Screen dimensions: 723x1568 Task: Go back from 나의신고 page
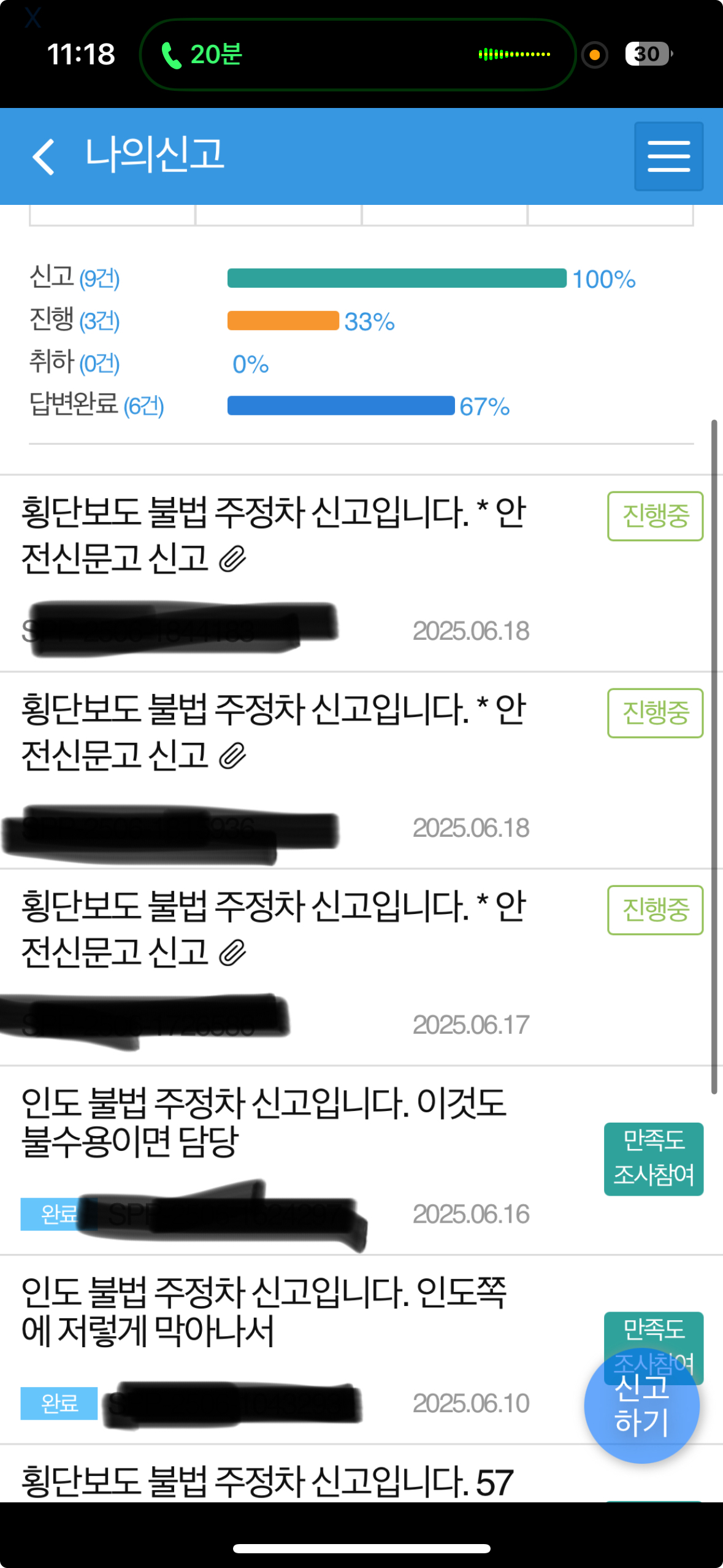(x=44, y=156)
